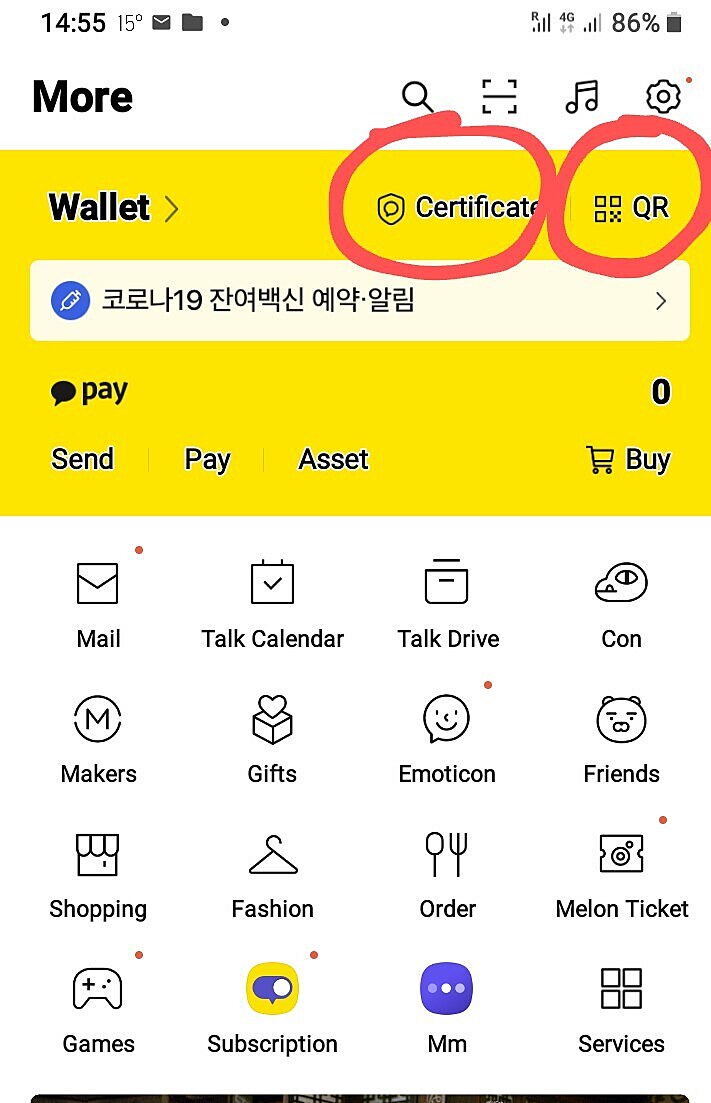Open the Wallet section

point(113,208)
